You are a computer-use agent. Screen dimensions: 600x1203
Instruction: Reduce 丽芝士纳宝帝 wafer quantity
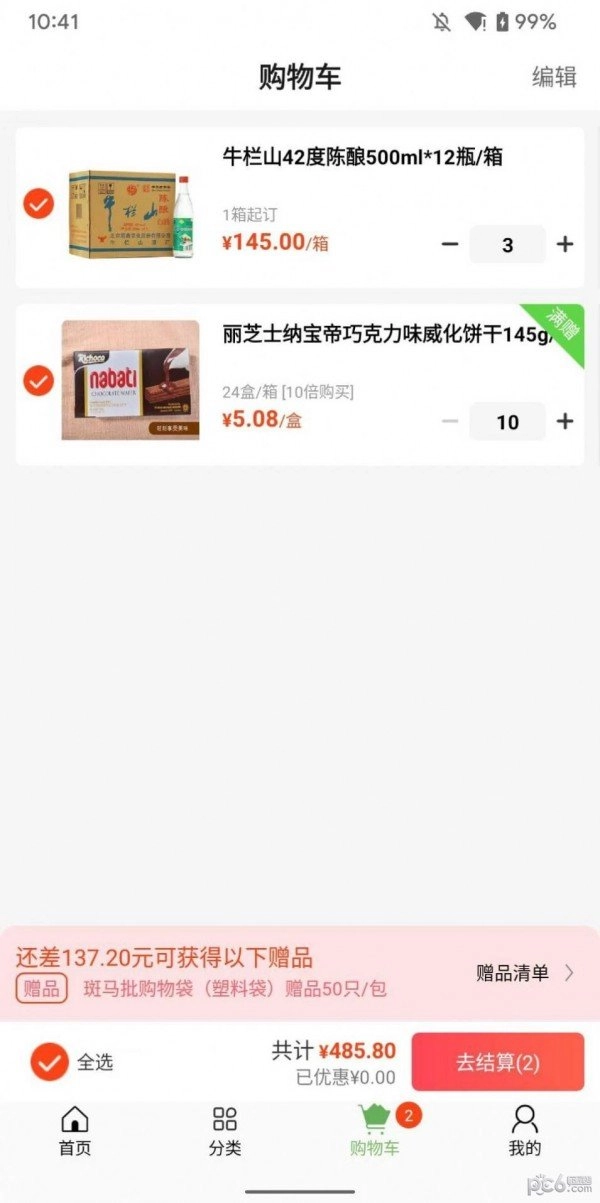(450, 421)
